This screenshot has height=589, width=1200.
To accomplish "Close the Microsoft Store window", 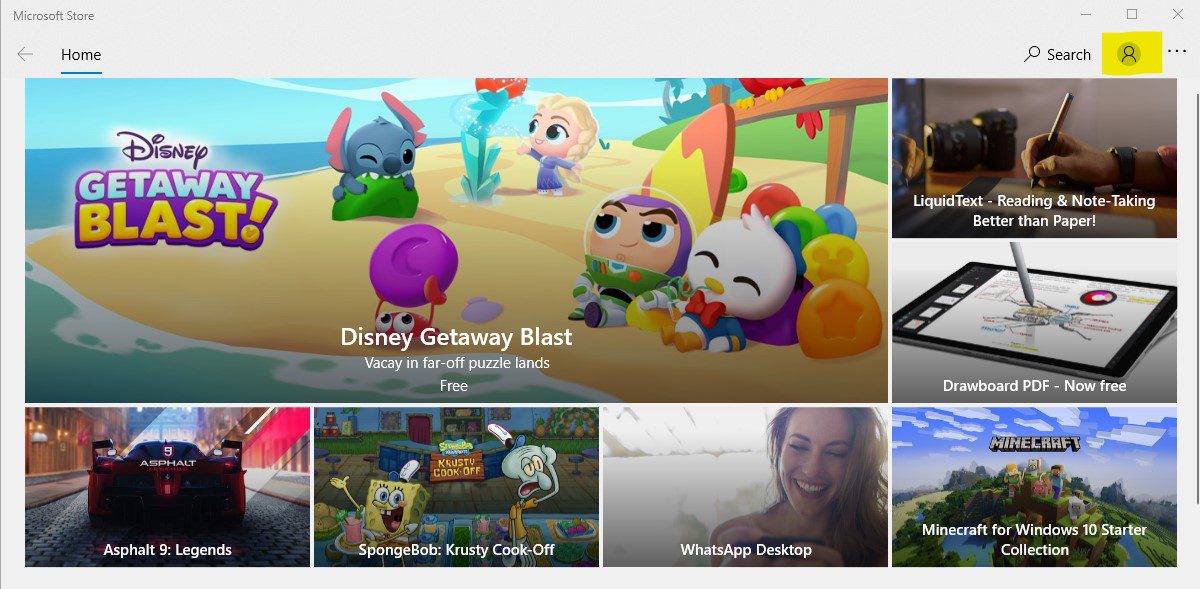I will click(1178, 14).
